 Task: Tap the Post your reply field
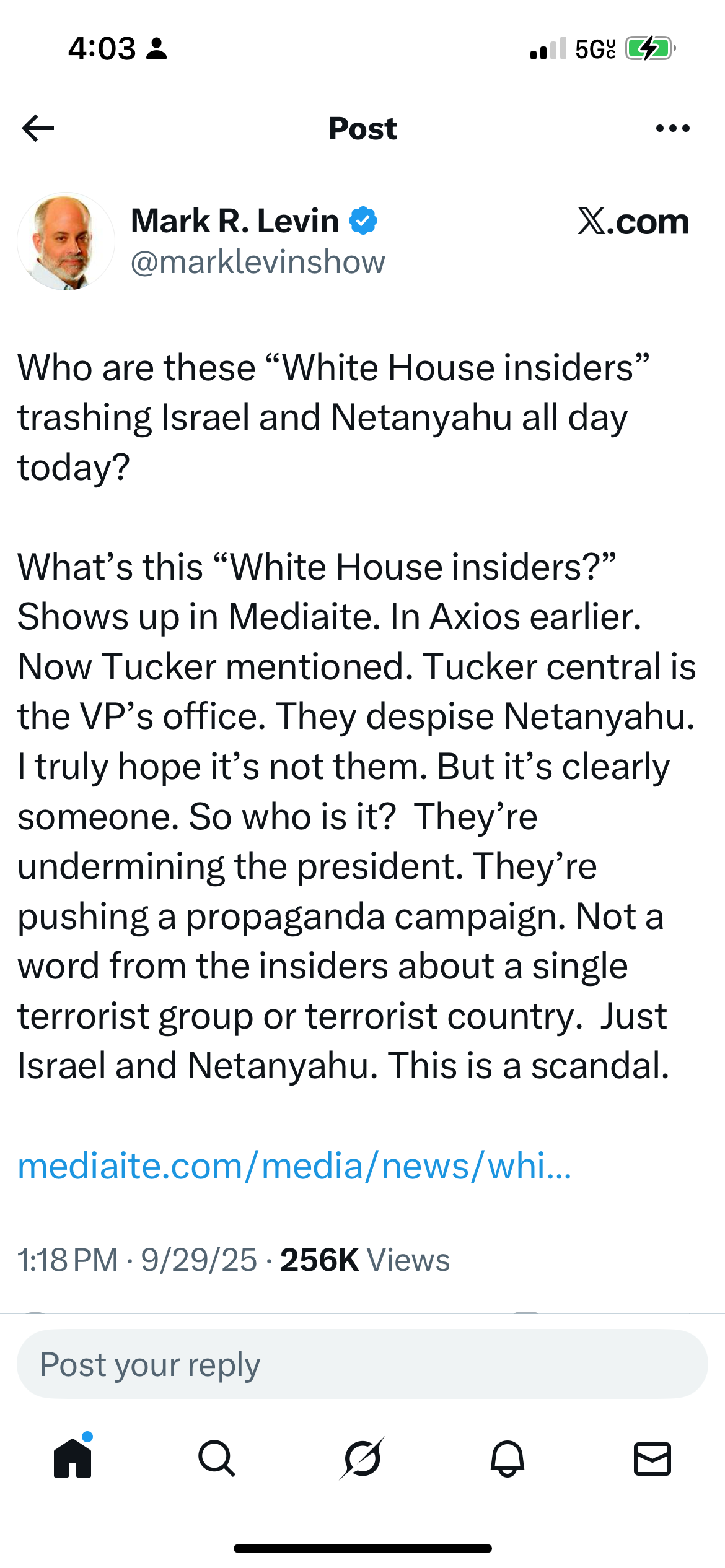point(362,1364)
